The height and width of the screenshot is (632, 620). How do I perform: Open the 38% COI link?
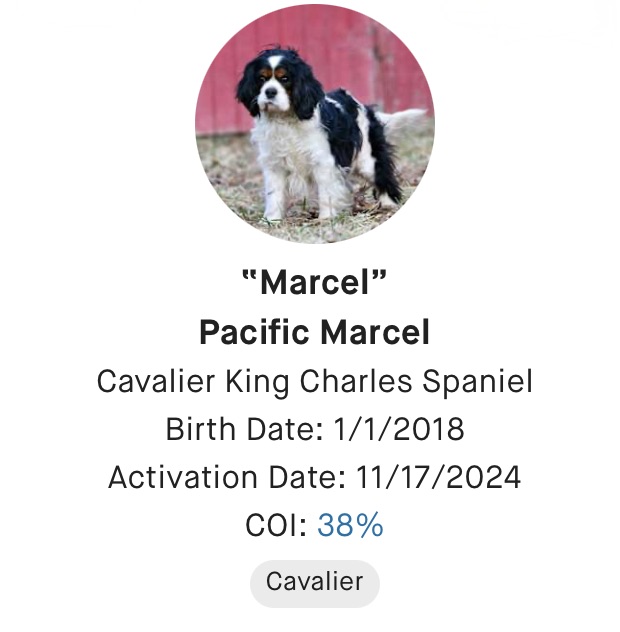(x=350, y=525)
